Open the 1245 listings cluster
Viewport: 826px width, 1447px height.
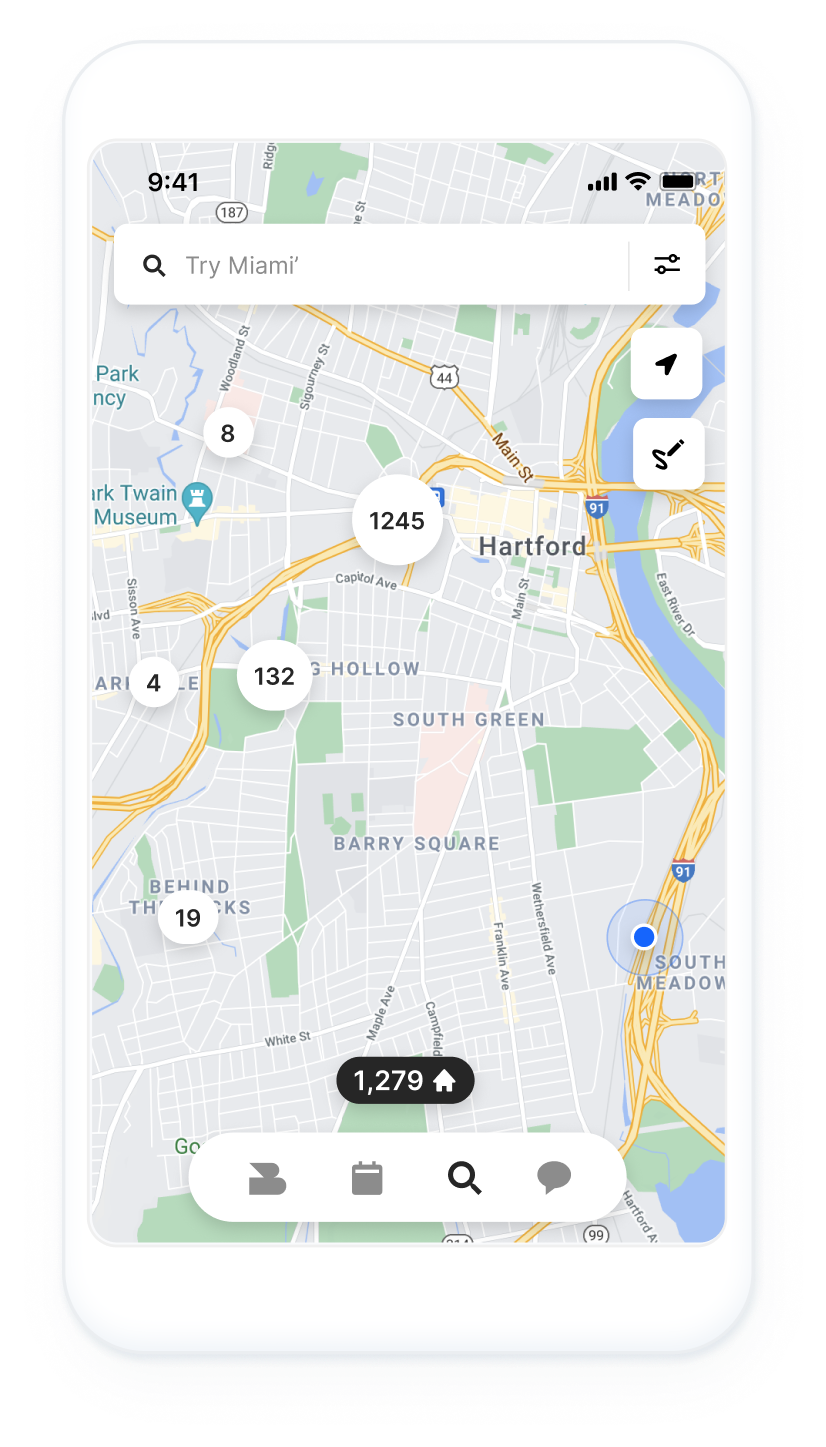(x=397, y=521)
